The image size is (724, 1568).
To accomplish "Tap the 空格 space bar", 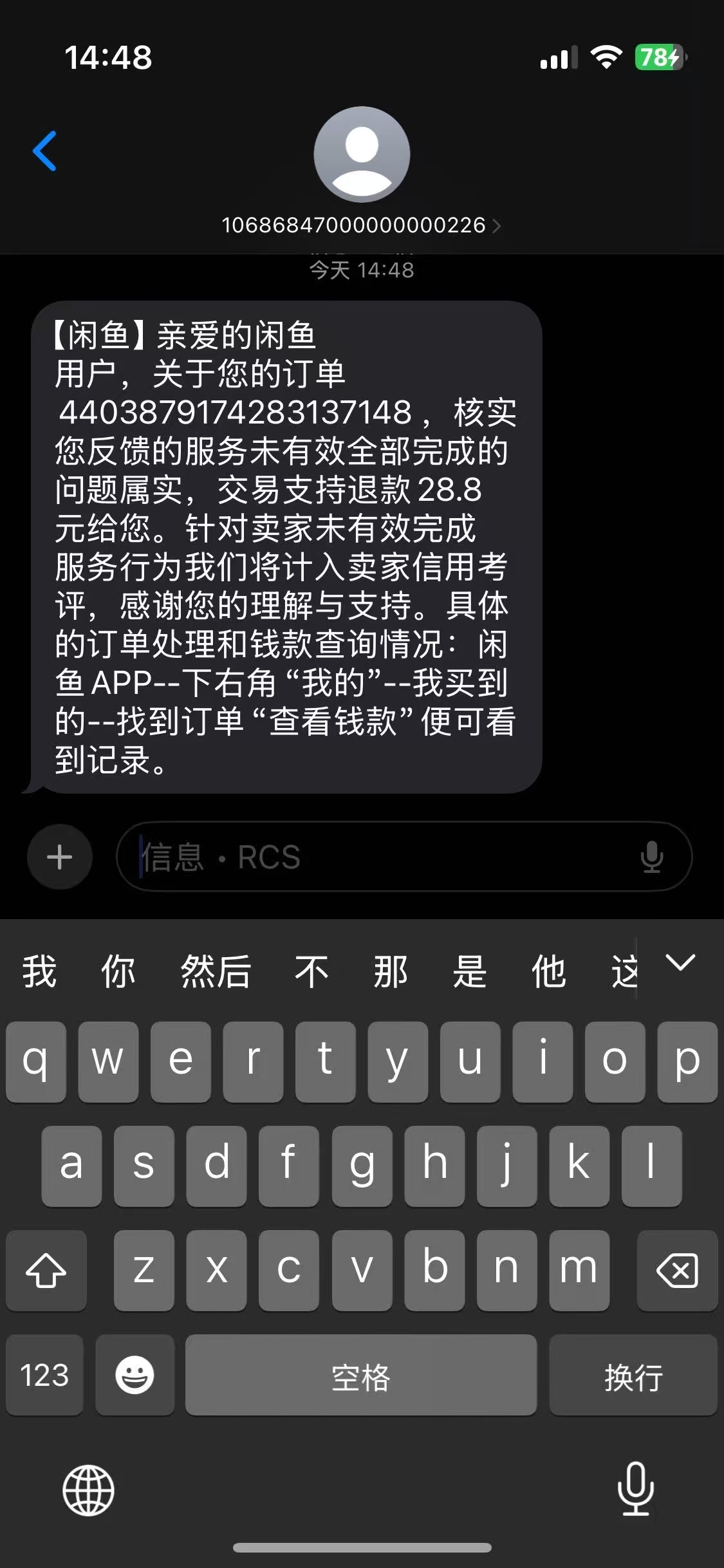I will click(360, 1376).
